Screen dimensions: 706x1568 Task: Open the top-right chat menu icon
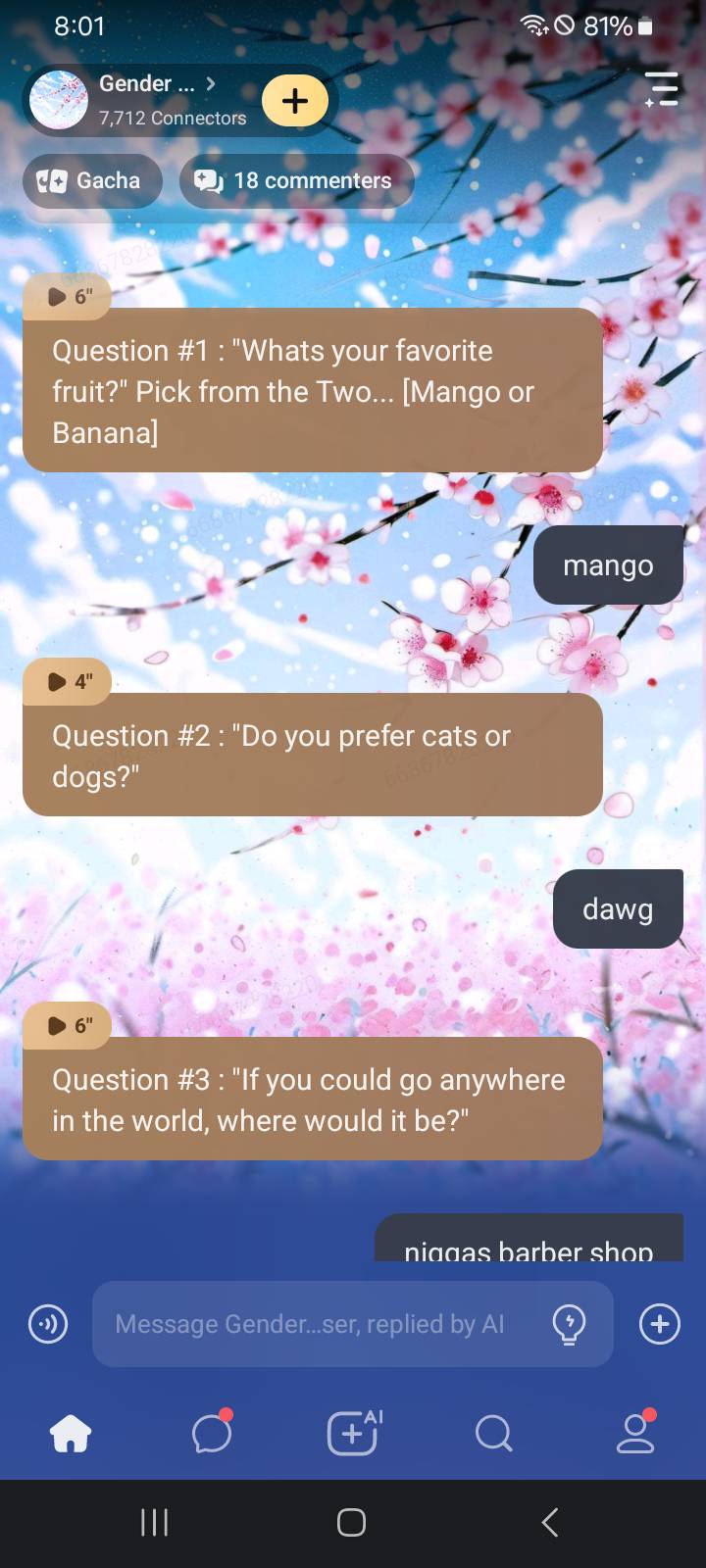[x=662, y=89]
